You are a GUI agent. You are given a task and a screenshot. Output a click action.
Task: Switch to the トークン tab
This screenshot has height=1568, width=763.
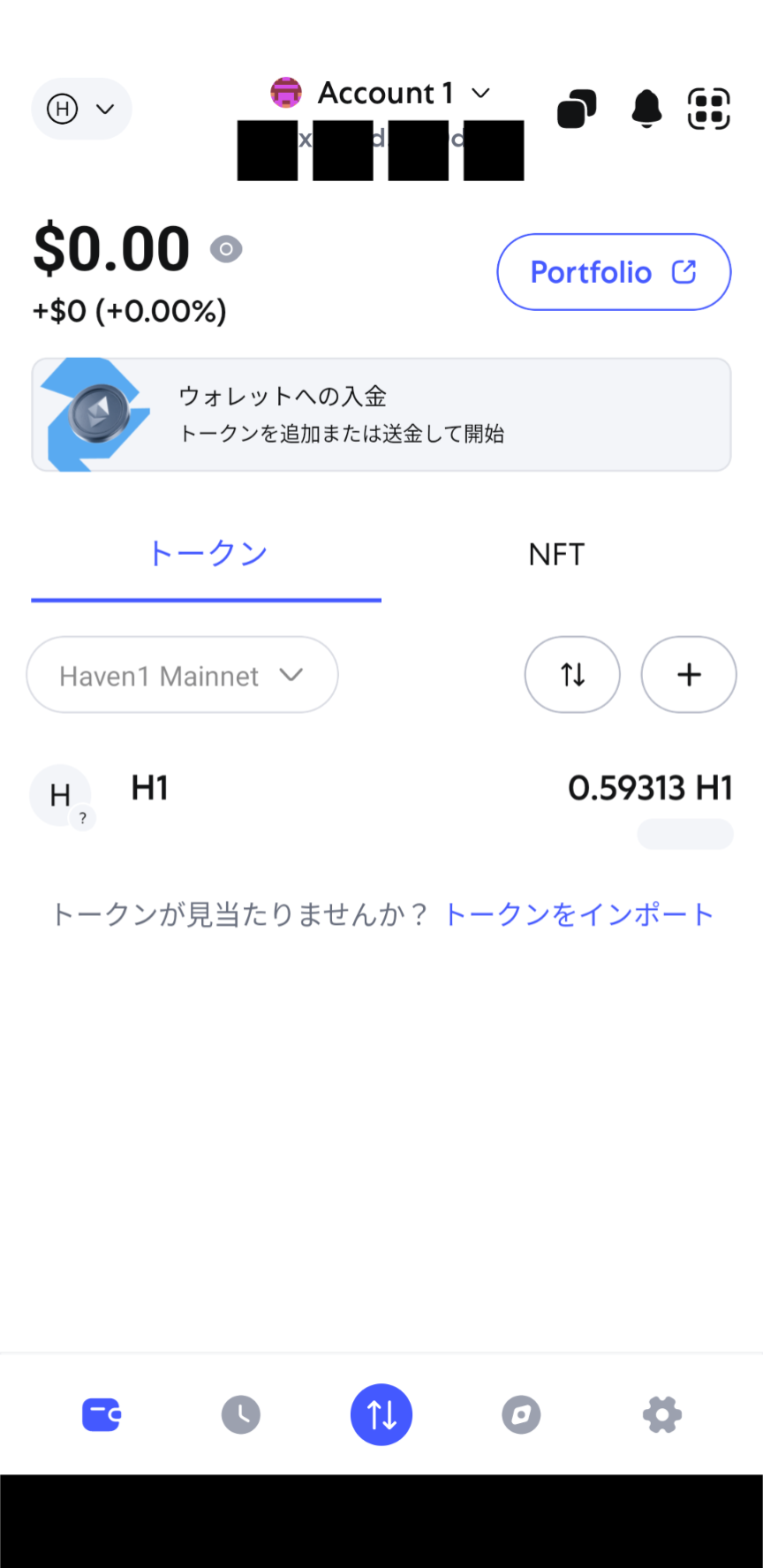(x=207, y=554)
